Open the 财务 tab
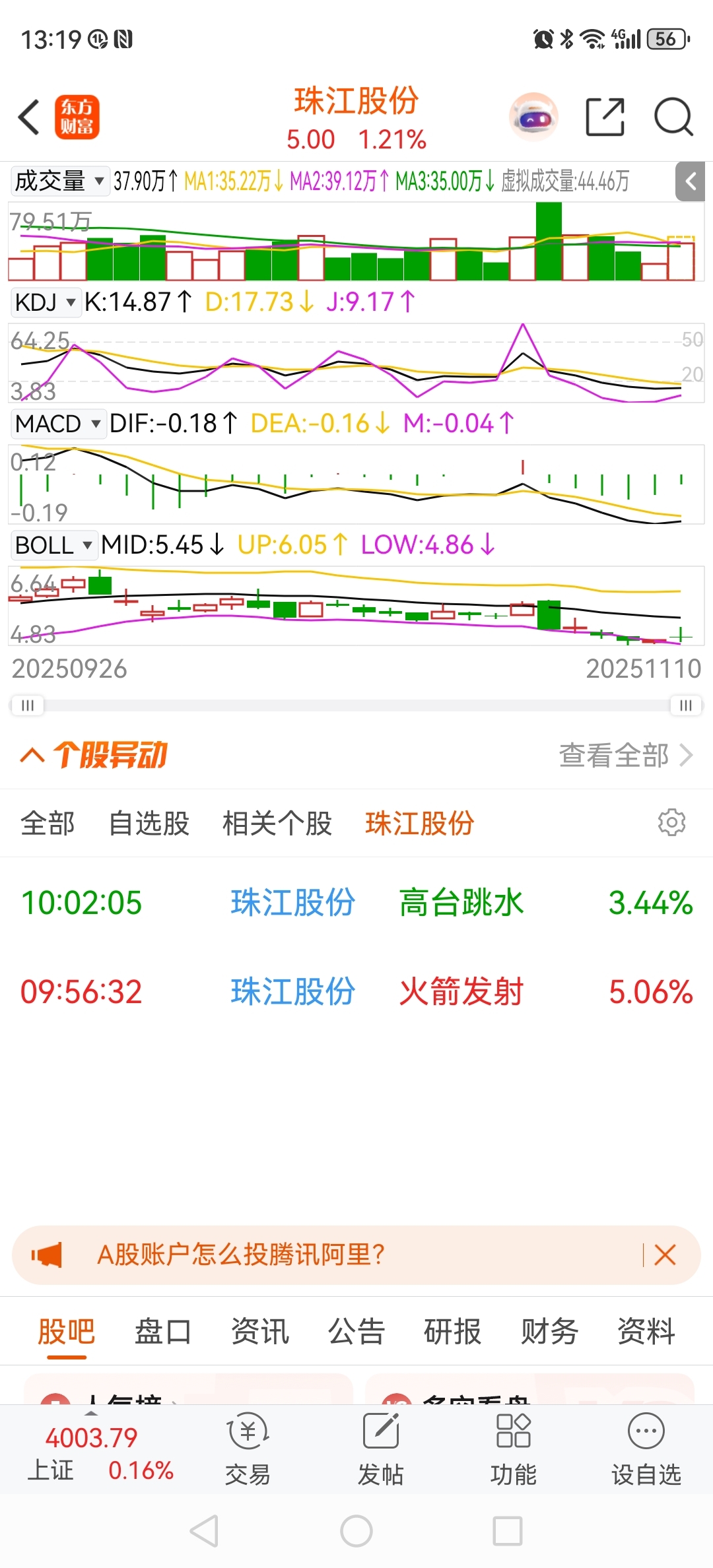The height and width of the screenshot is (1568, 713). [x=549, y=1331]
